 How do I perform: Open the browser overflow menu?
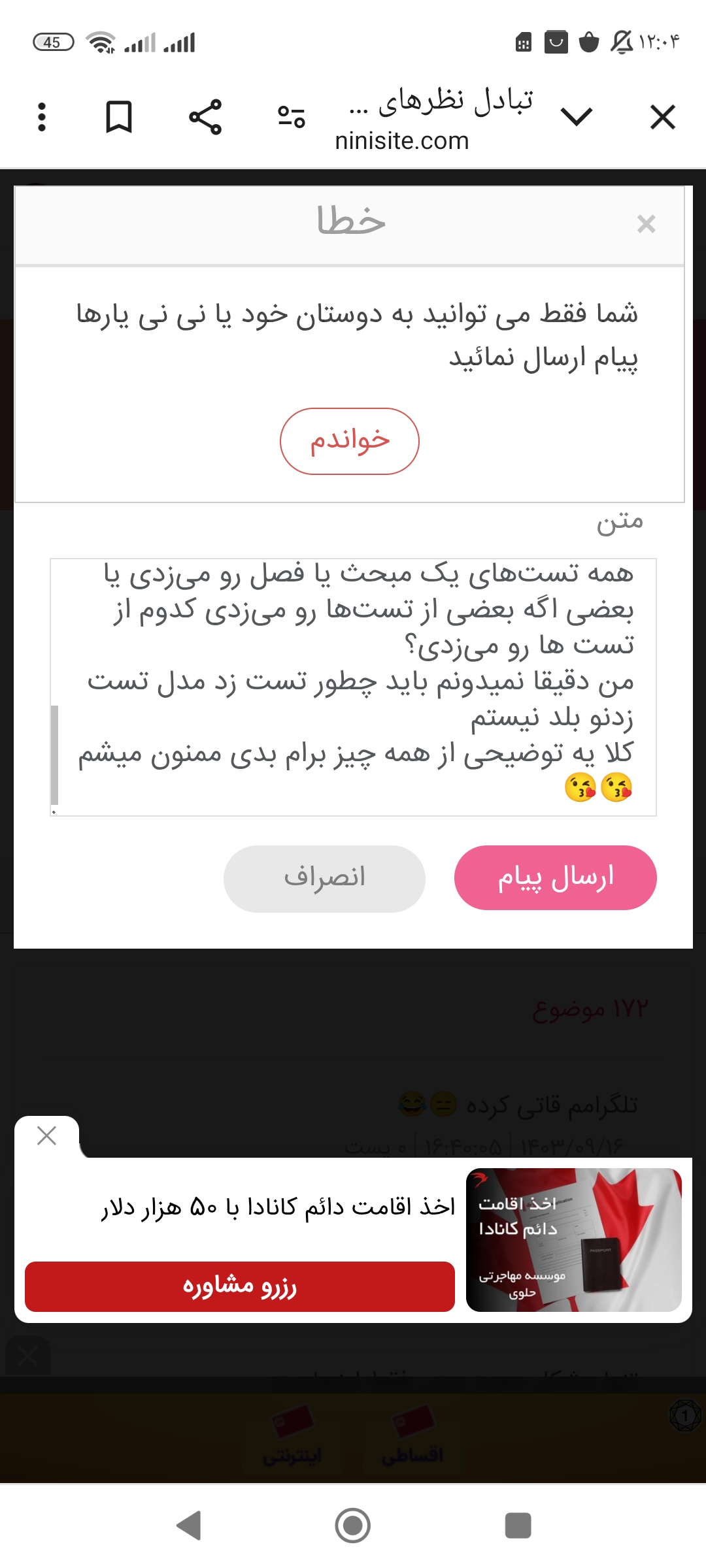pyautogui.click(x=42, y=117)
